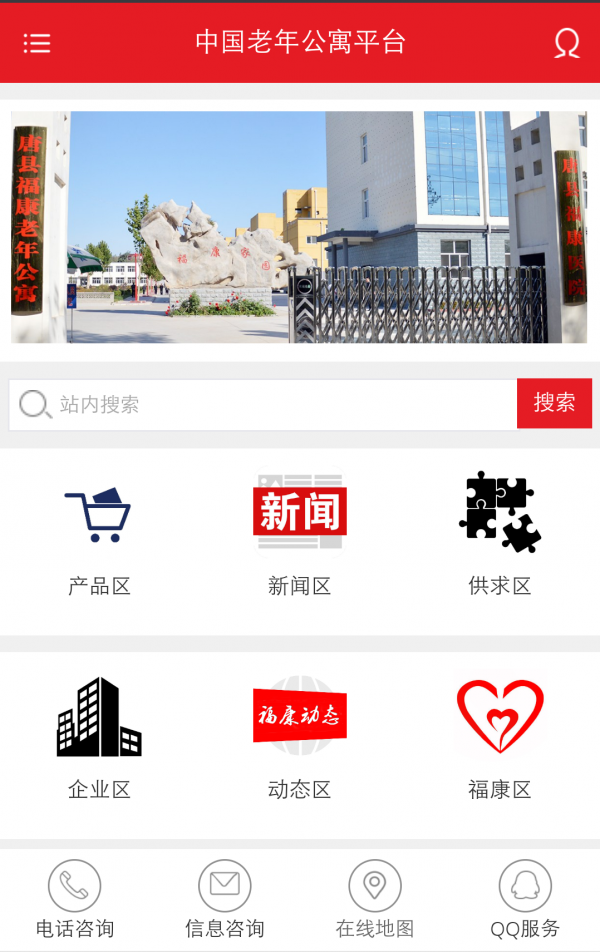
Task: Open the 福康老年公寓 banner image
Action: coord(299,228)
